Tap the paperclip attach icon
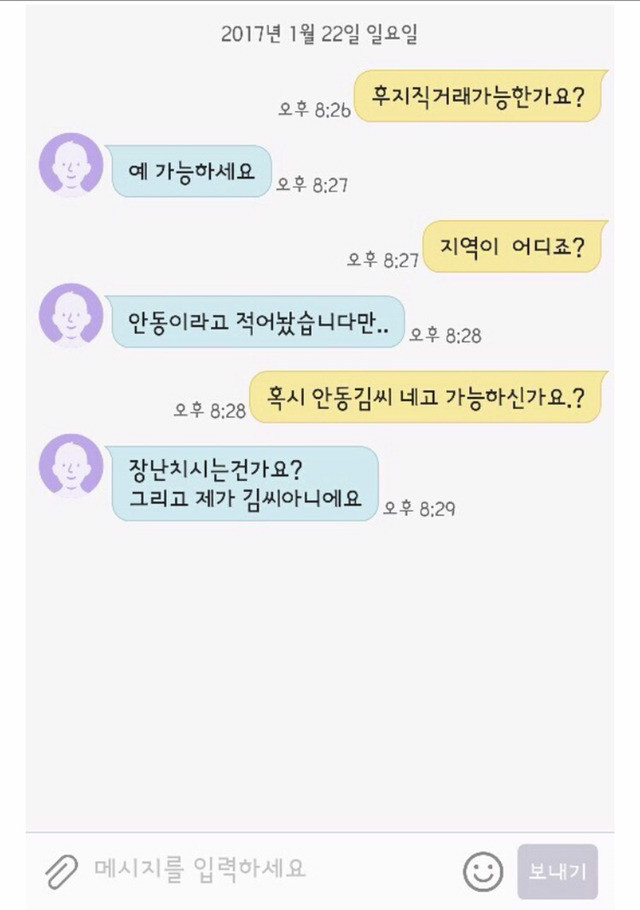The width and height of the screenshot is (640, 910). 62,872
